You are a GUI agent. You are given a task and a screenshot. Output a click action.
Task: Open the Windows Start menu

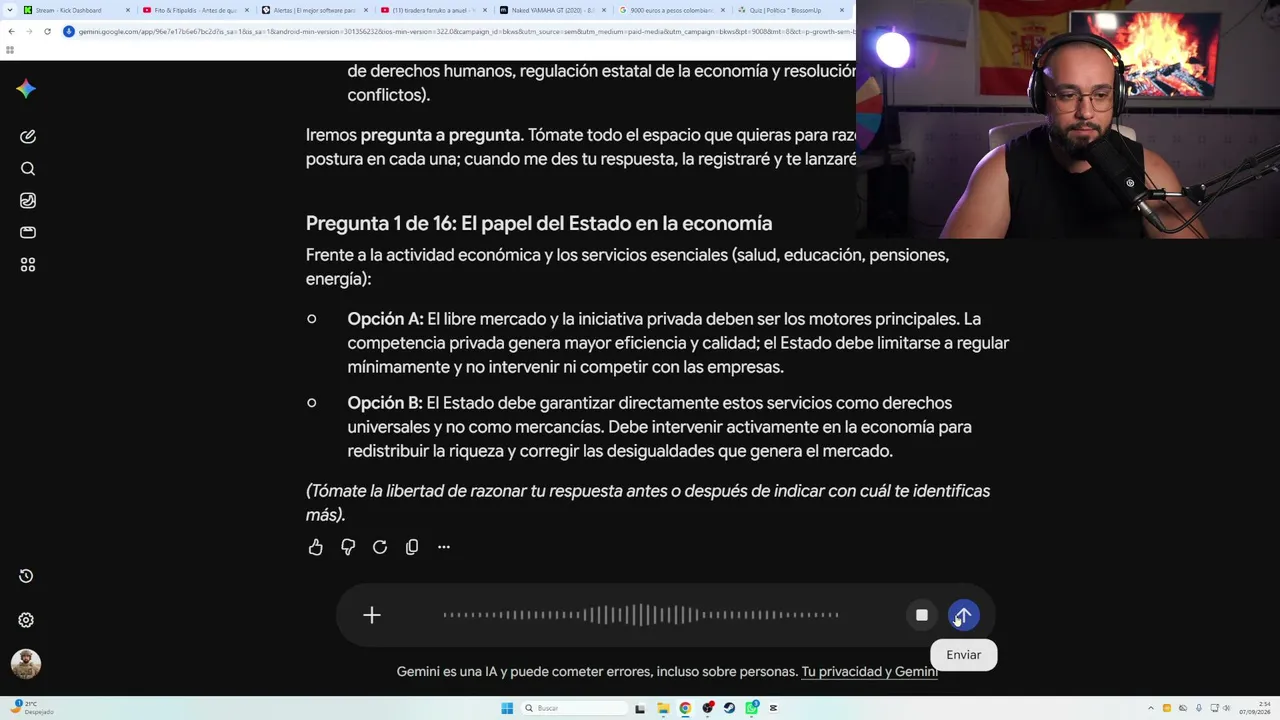[507, 708]
